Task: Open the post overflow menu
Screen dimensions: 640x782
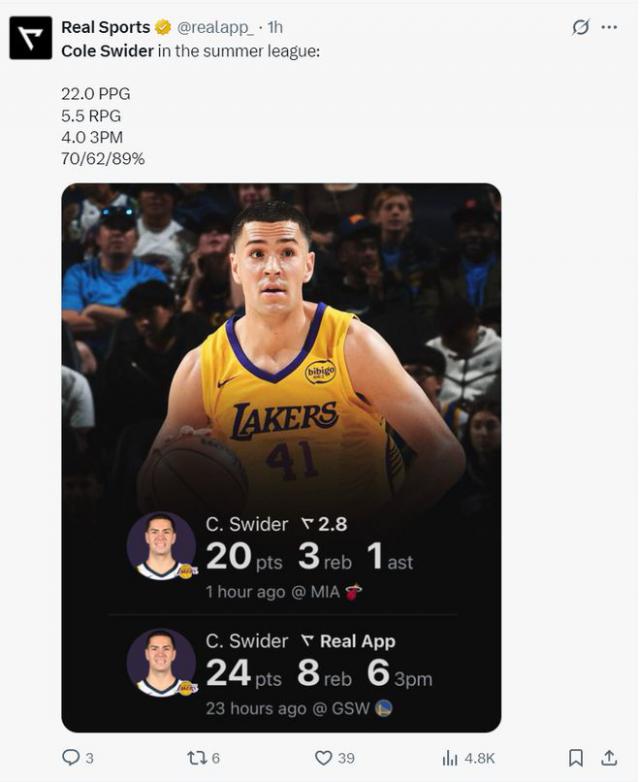Action: (609, 27)
